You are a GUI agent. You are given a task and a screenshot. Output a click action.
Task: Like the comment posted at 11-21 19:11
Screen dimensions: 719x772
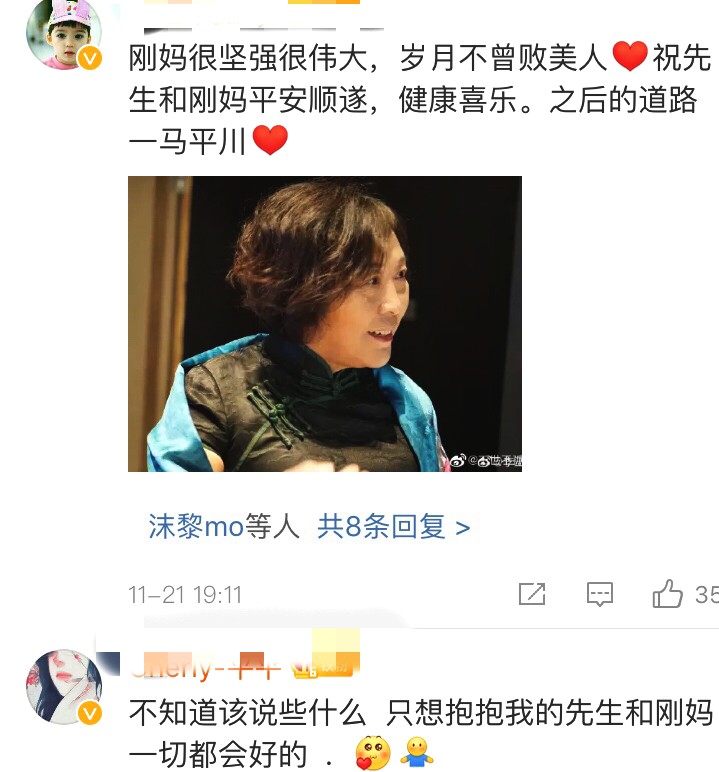click(667, 594)
